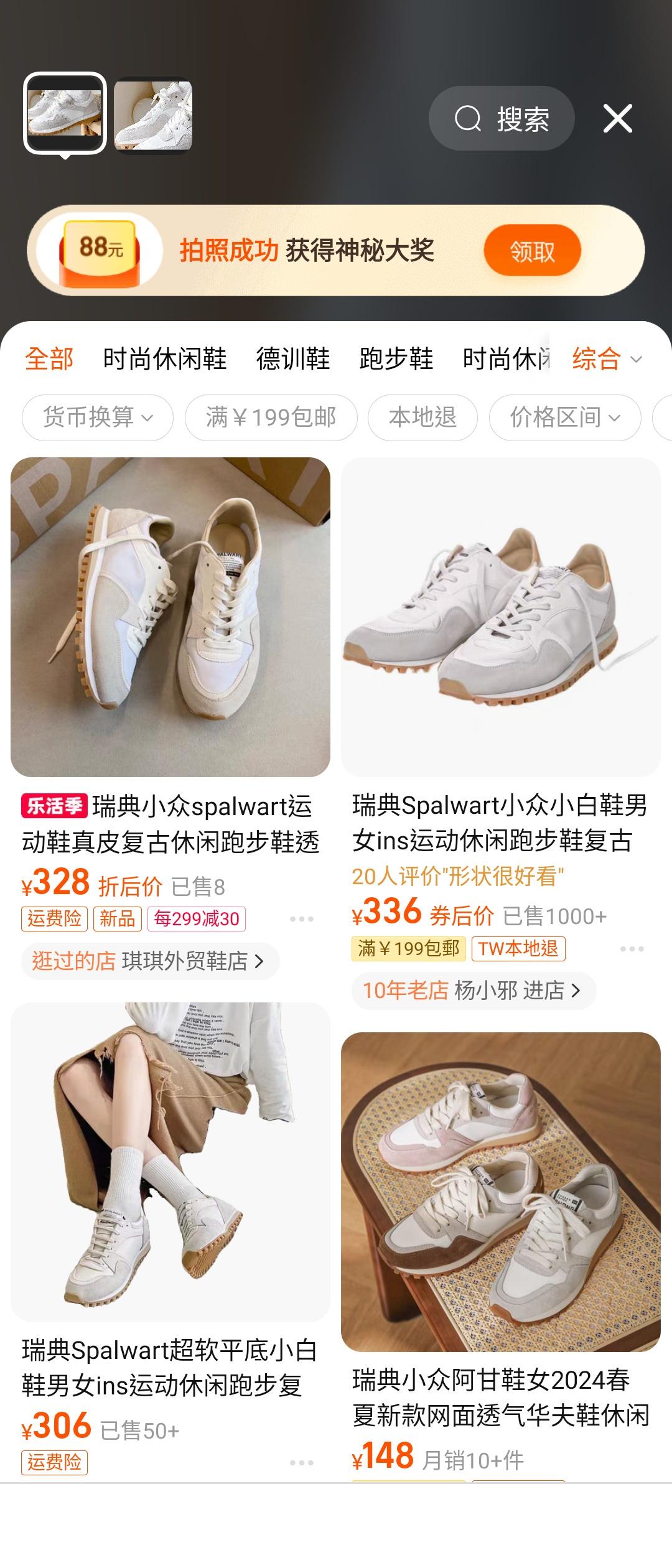
Task: Open the 价格区间 price range dropdown
Action: tap(564, 417)
